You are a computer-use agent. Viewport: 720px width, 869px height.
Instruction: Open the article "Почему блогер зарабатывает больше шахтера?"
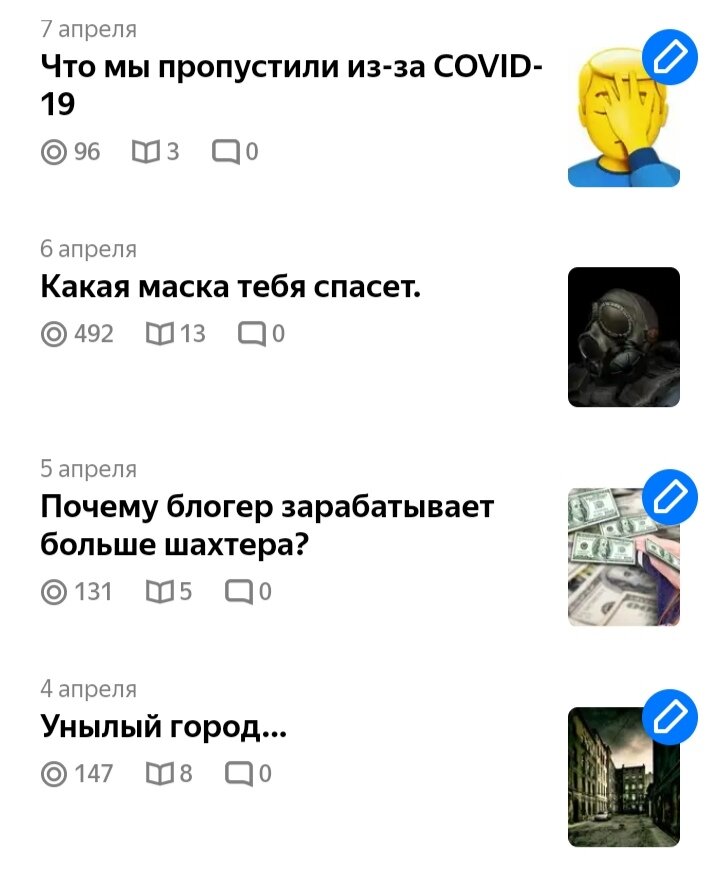(x=267, y=526)
